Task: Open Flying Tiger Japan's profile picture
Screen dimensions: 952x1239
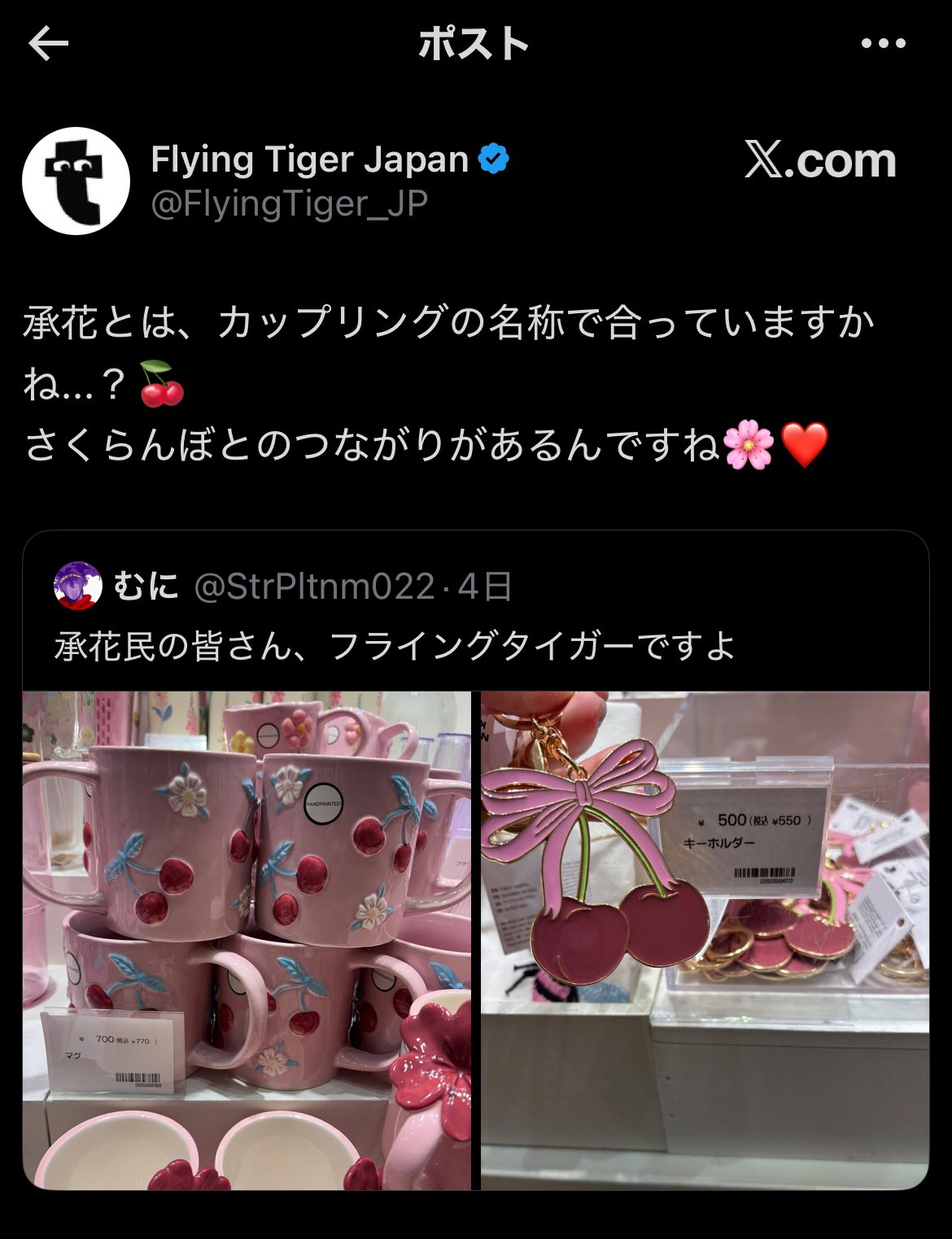Action: [76, 181]
